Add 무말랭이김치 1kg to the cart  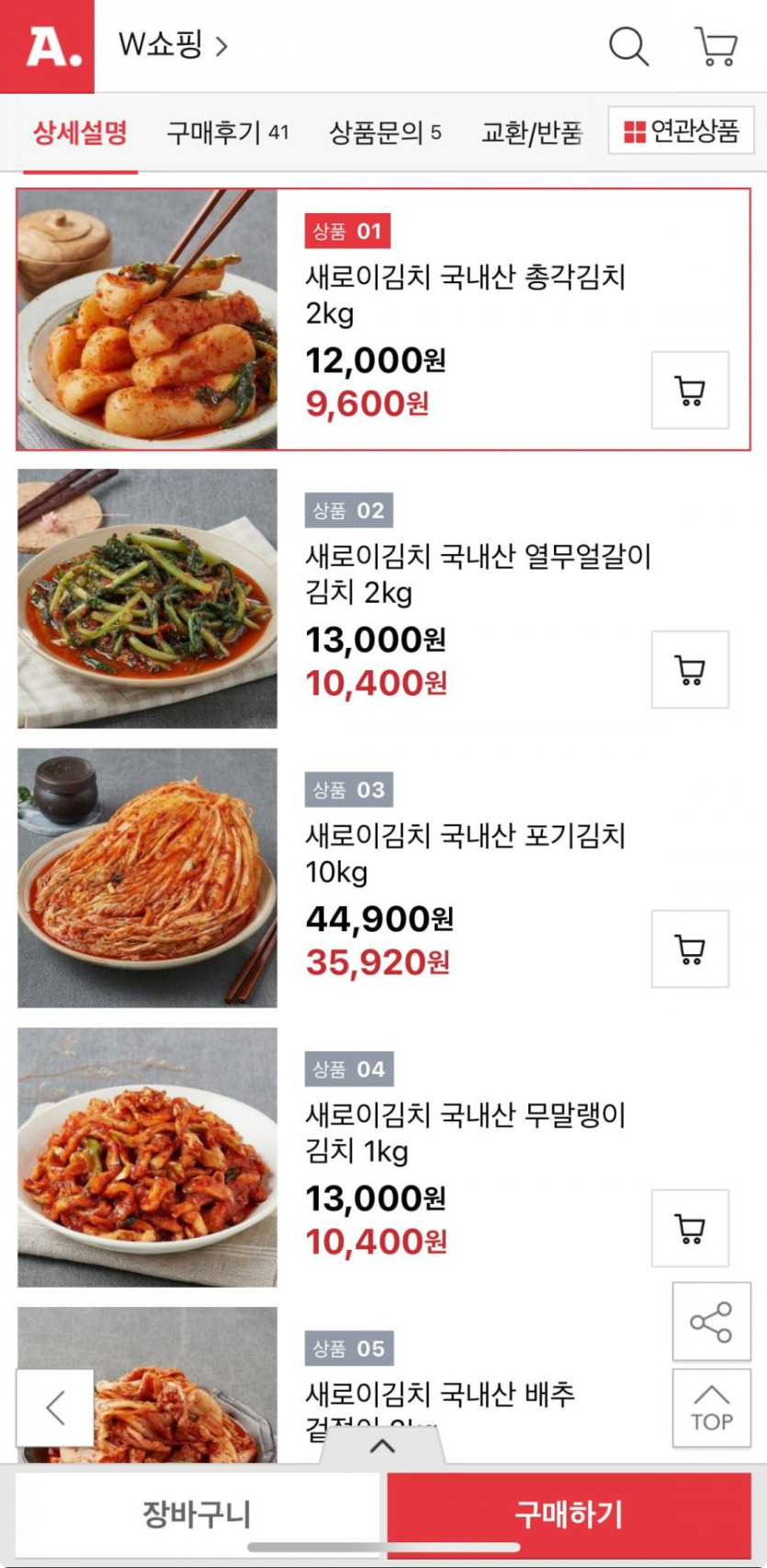tap(690, 1228)
